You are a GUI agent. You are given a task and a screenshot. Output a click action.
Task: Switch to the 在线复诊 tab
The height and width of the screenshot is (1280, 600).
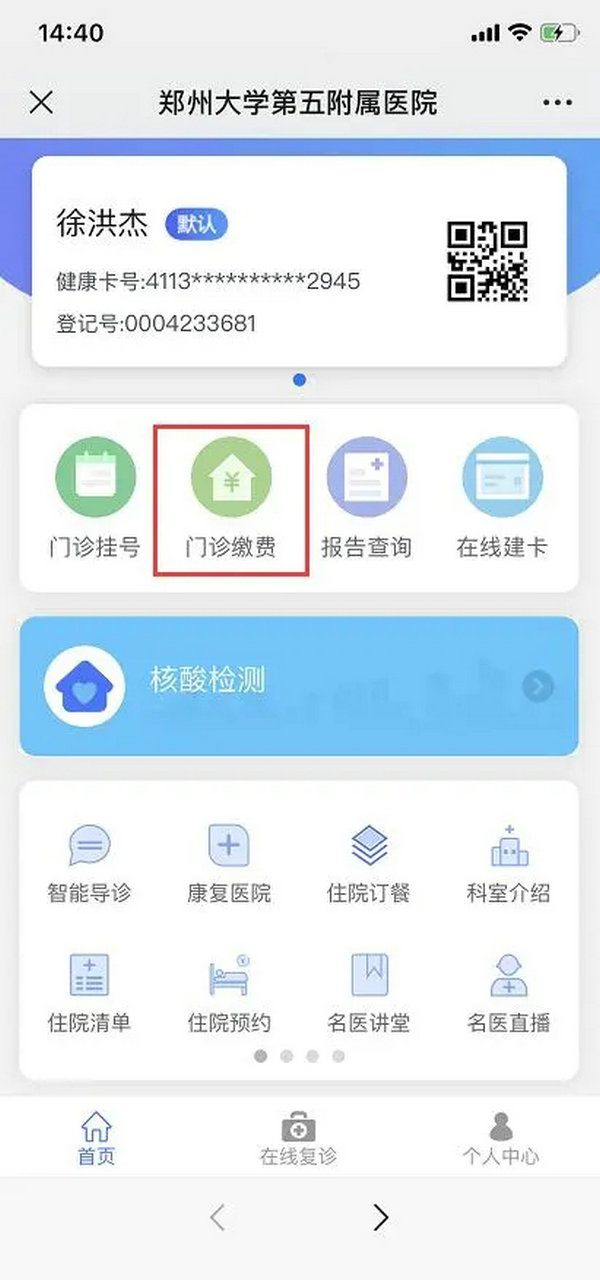pos(298,1138)
